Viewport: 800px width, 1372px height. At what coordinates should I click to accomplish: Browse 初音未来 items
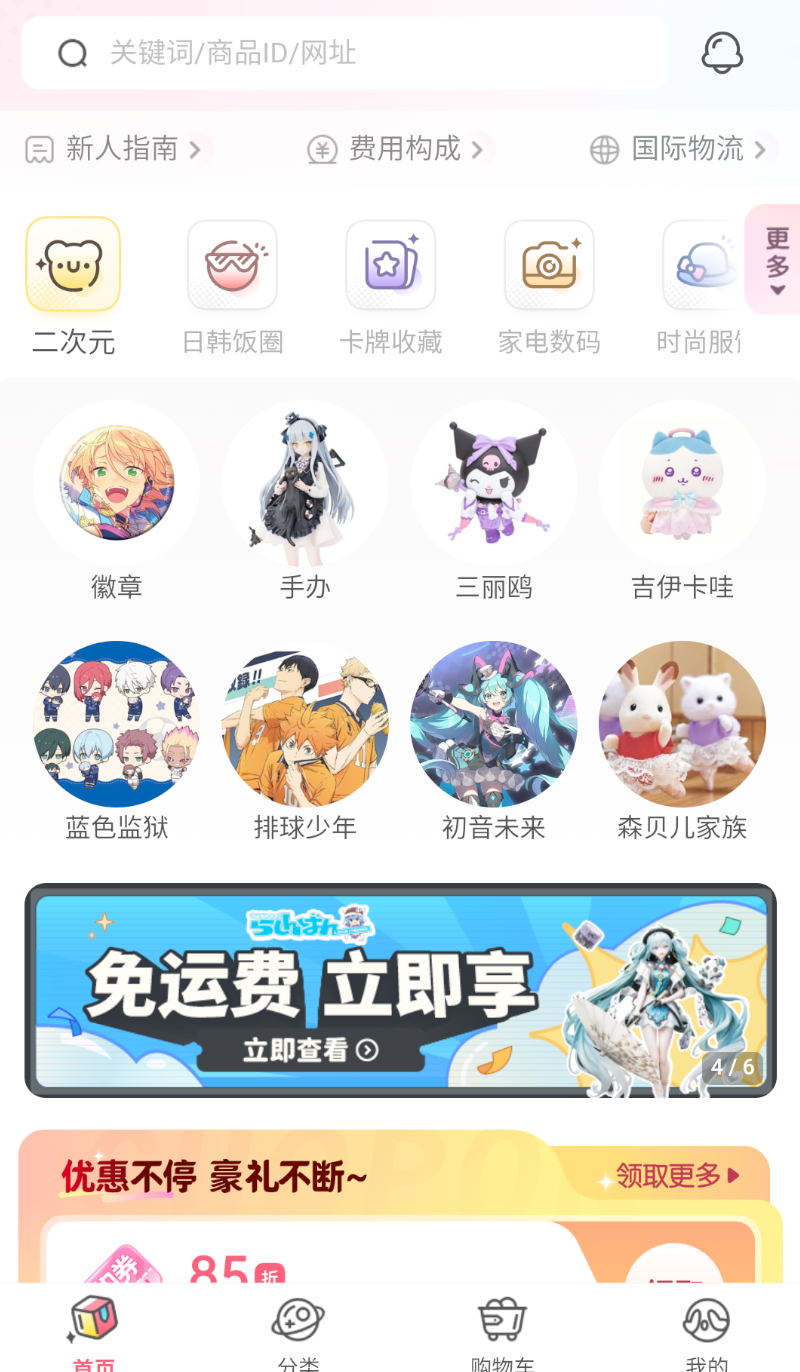point(493,741)
